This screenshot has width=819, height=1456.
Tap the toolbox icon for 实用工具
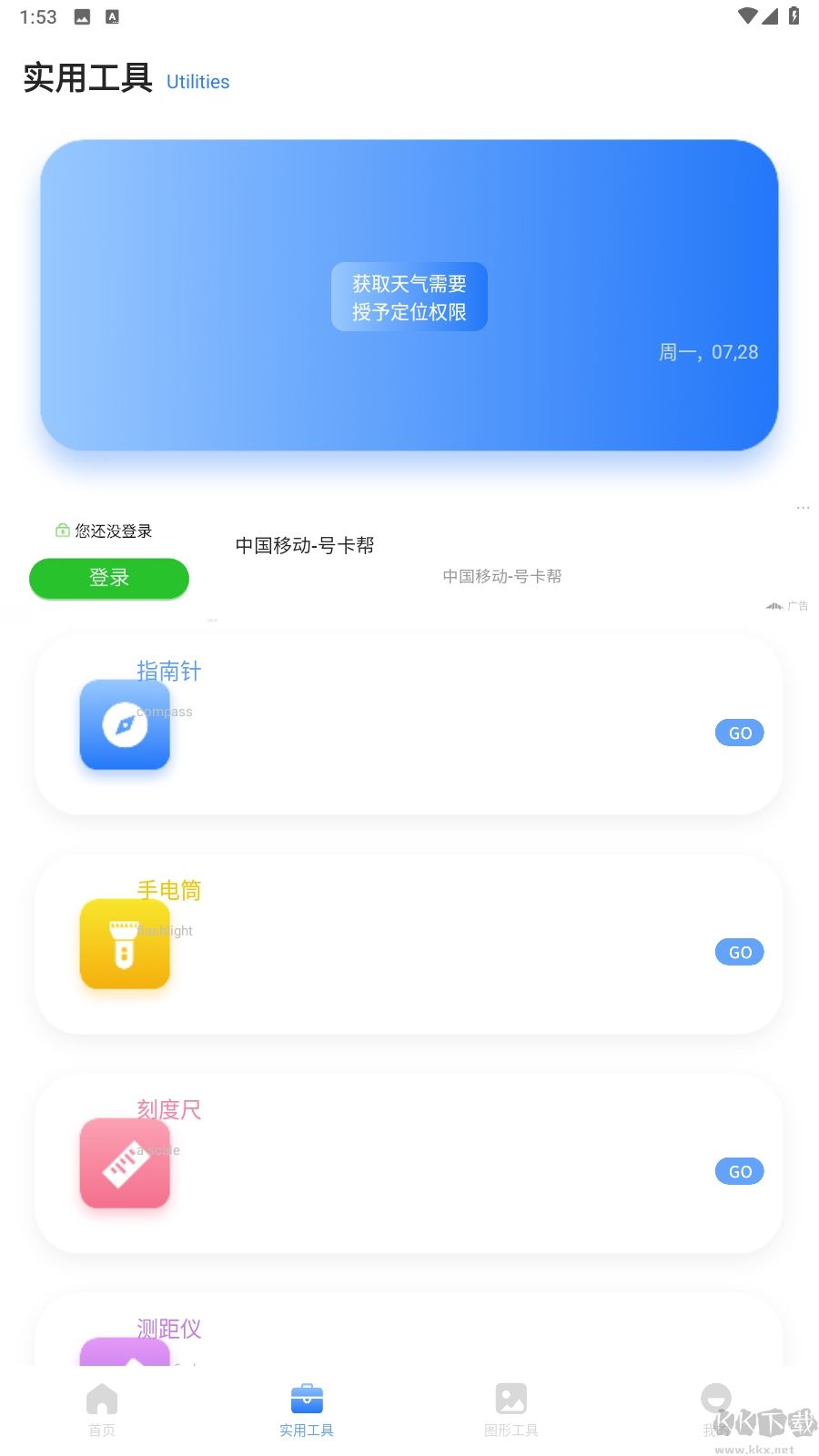coord(307,1399)
